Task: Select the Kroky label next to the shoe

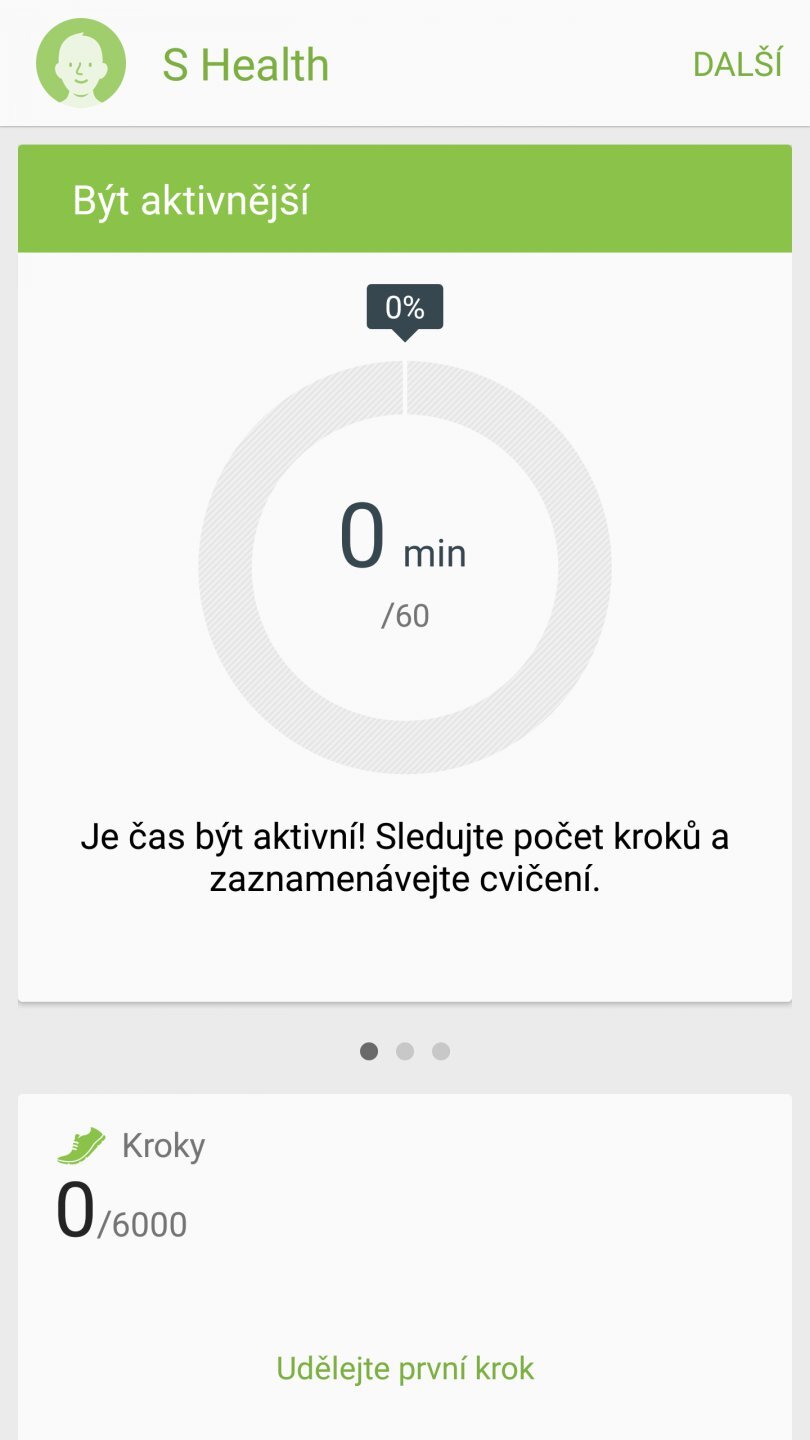Action: click(163, 1145)
